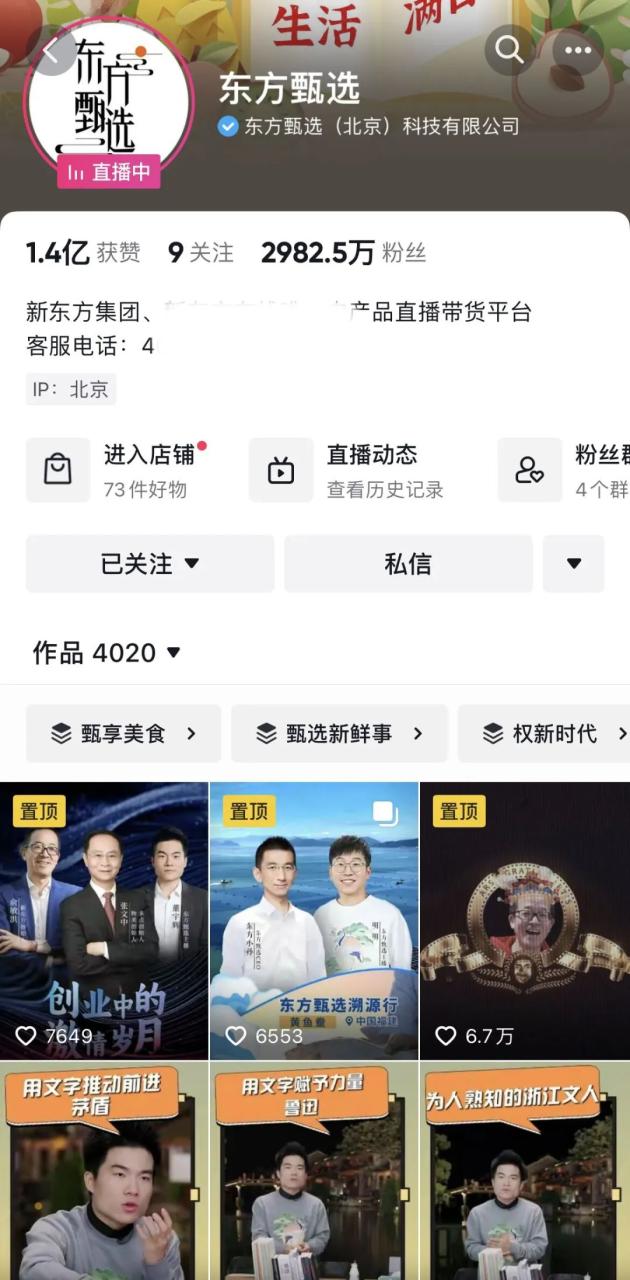Open the pinned 东方甄选溯源行 post

coord(314,920)
